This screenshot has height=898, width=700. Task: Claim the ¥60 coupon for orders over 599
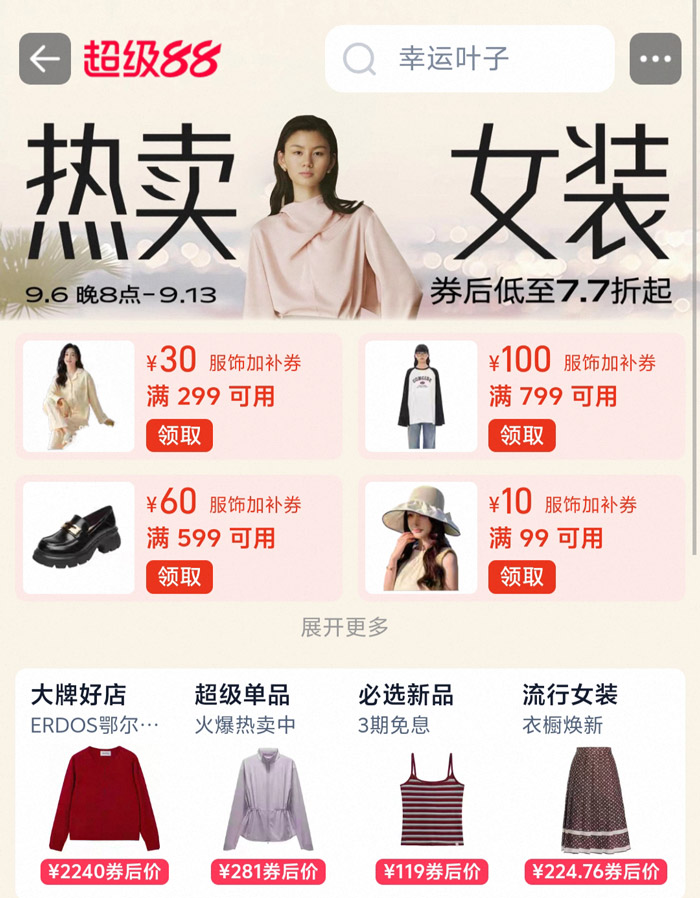click(179, 577)
